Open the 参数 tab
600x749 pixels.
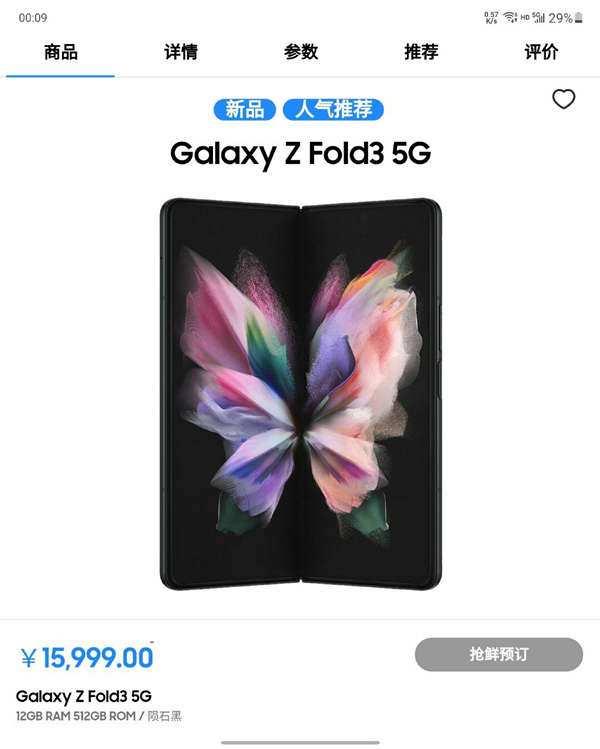click(300, 53)
